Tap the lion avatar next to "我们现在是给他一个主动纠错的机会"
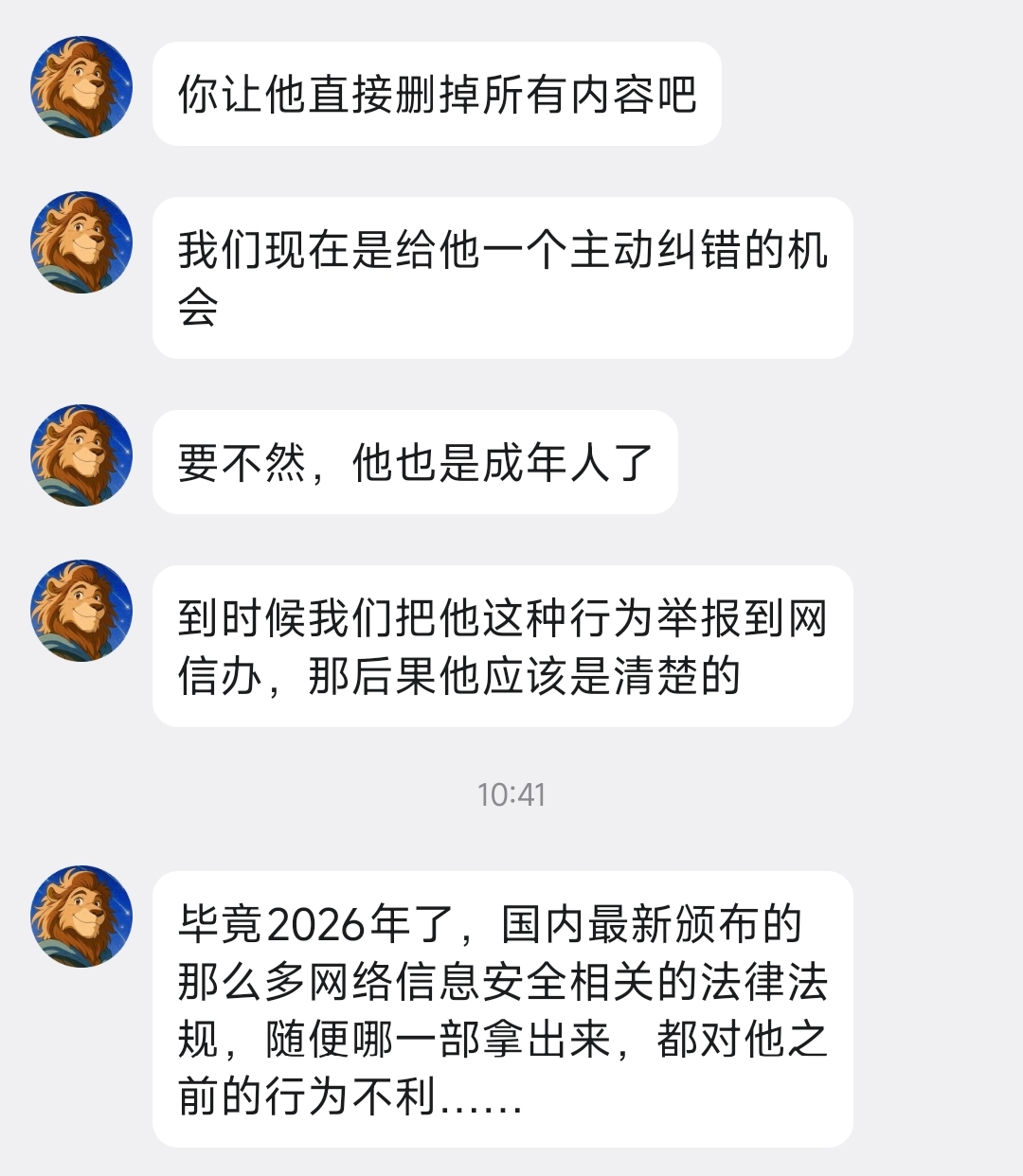Viewport: 1023px width, 1176px height. point(81,242)
